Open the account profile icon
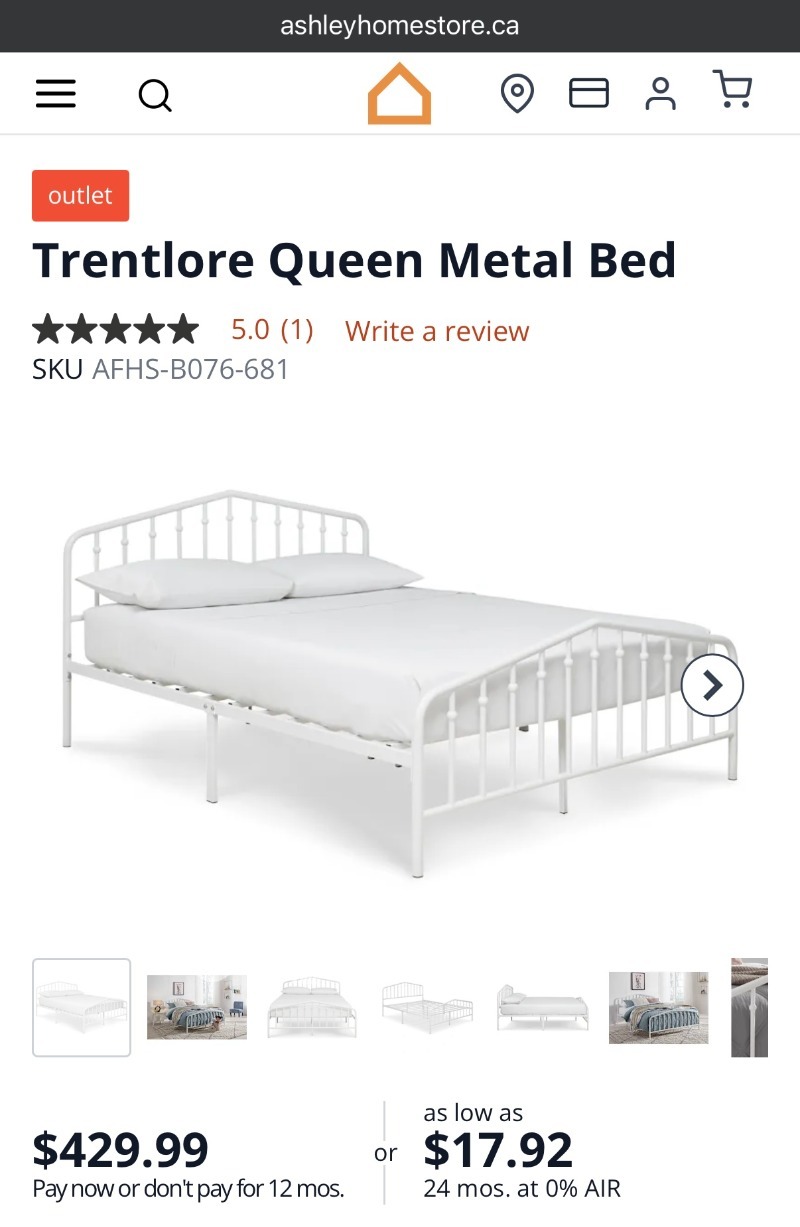The image size is (800, 1227). click(660, 93)
